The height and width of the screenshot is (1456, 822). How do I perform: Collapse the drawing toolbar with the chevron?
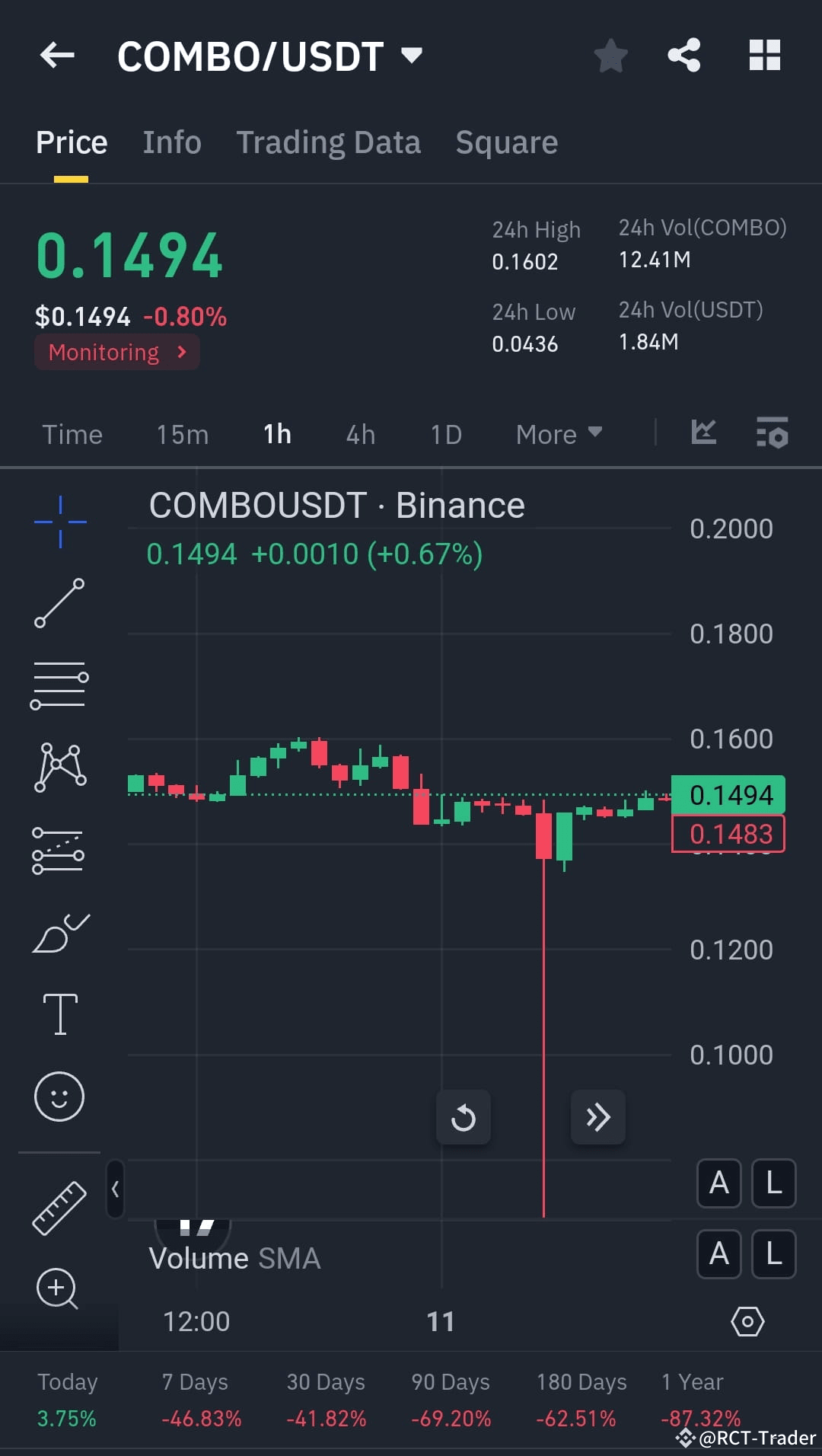click(x=116, y=1189)
